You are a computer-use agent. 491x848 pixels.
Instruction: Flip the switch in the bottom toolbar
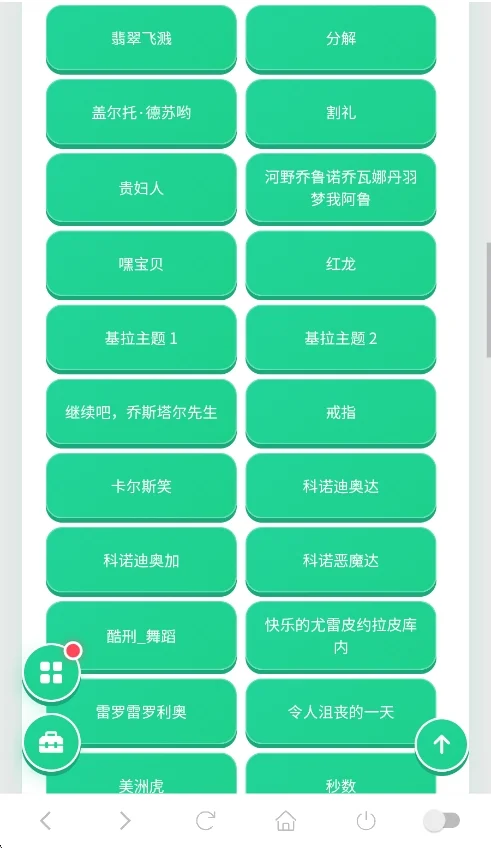(x=442, y=820)
